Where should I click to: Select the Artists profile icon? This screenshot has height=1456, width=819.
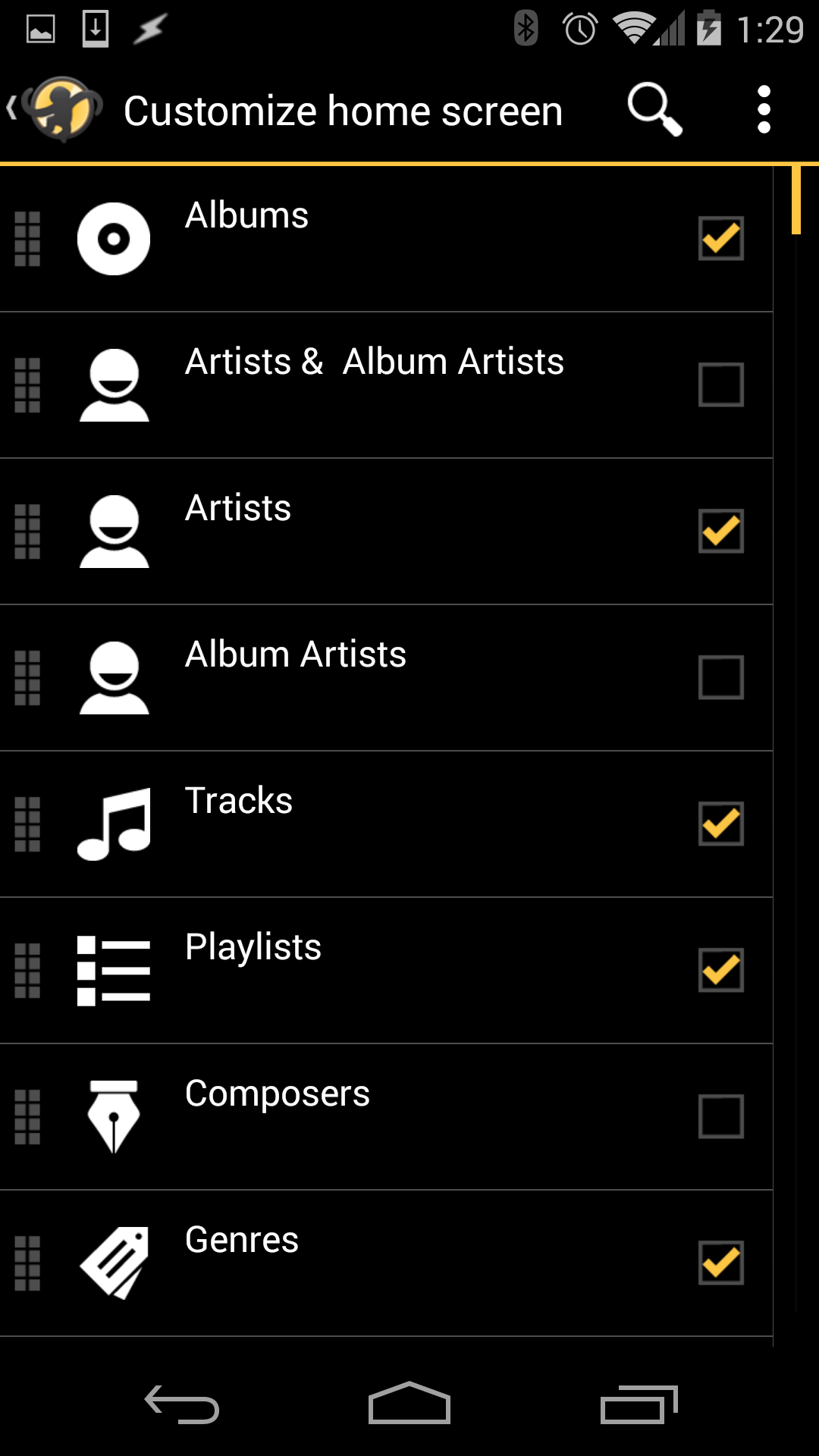(115, 529)
